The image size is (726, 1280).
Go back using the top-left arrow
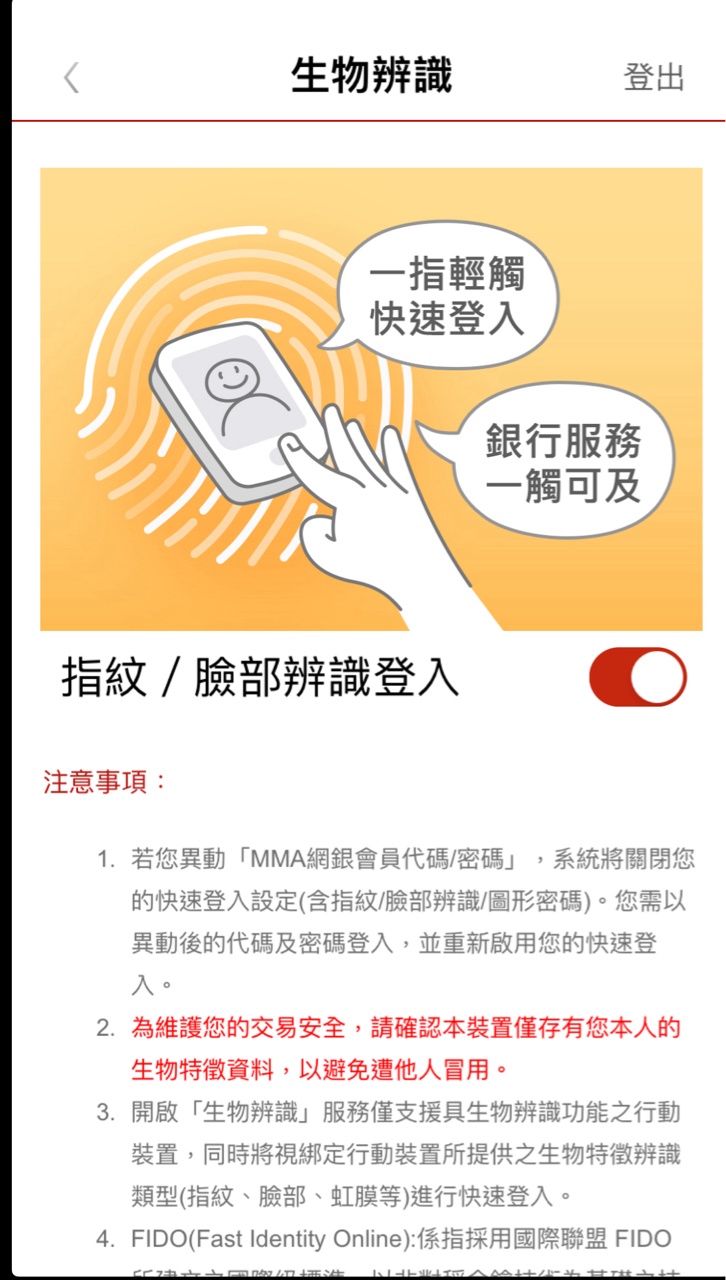point(71,77)
